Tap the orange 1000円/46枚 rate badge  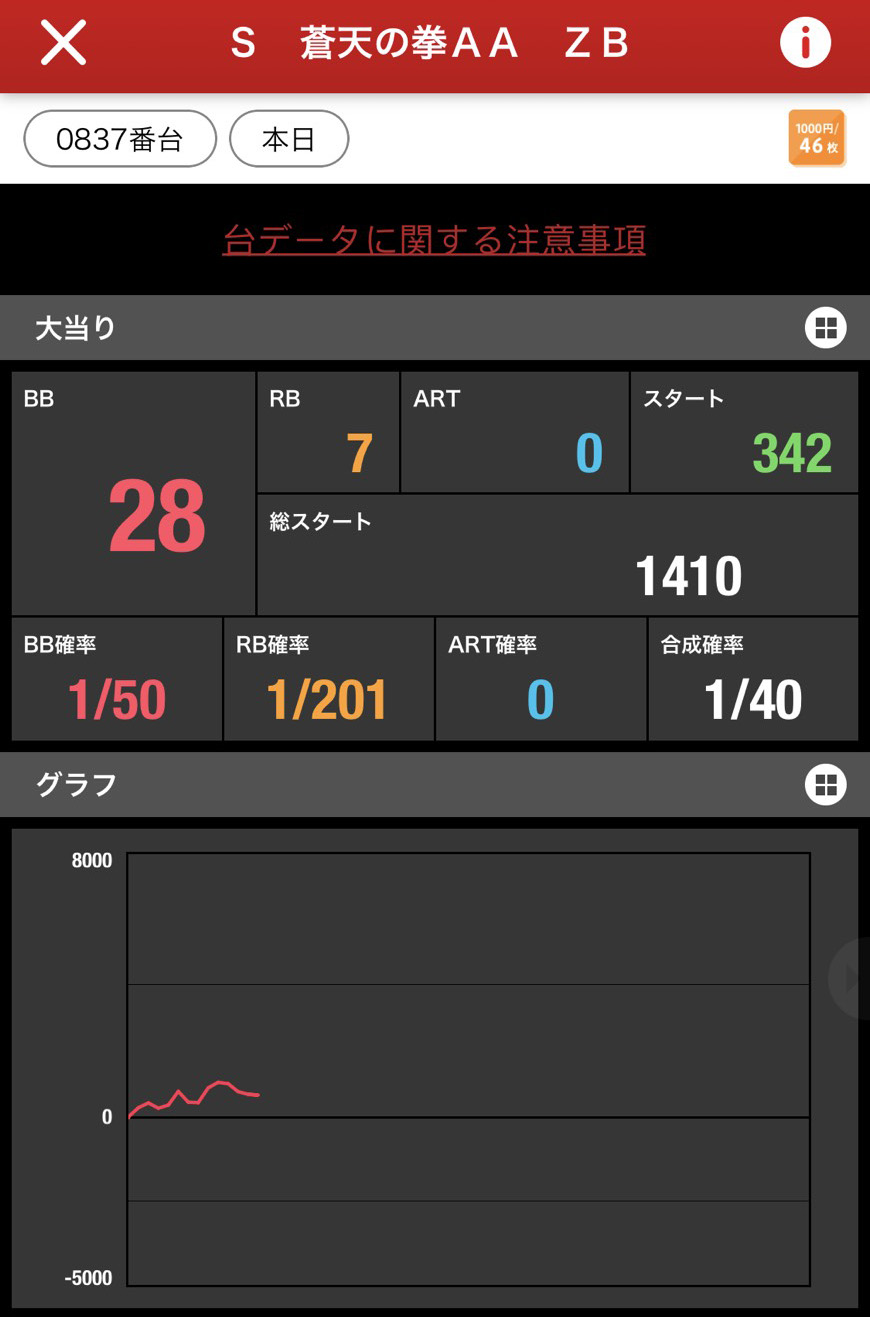(x=816, y=138)
